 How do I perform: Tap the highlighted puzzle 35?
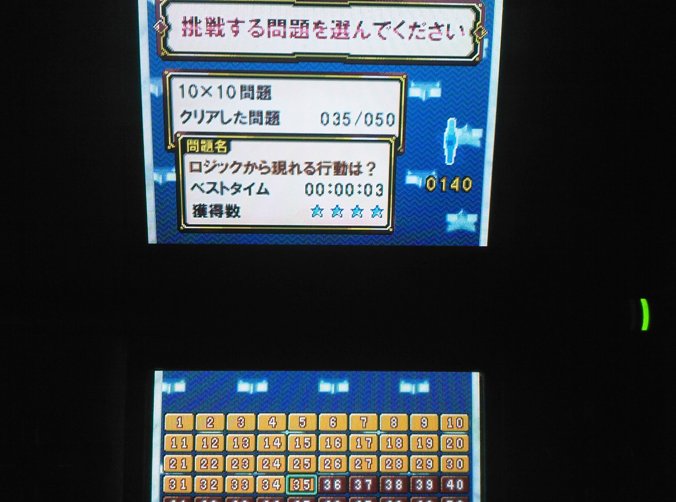(x=301, y=485)
